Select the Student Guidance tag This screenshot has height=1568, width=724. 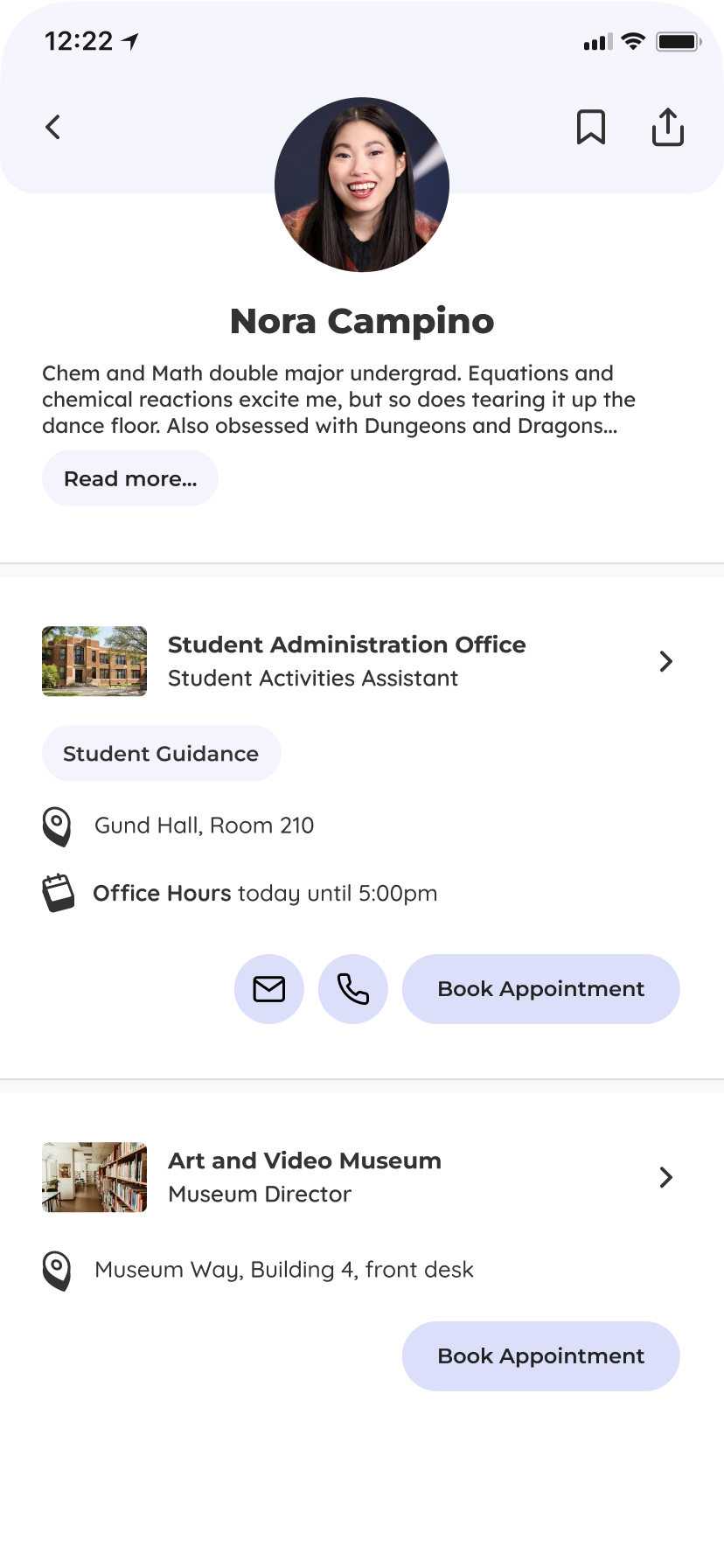point(161,753)
